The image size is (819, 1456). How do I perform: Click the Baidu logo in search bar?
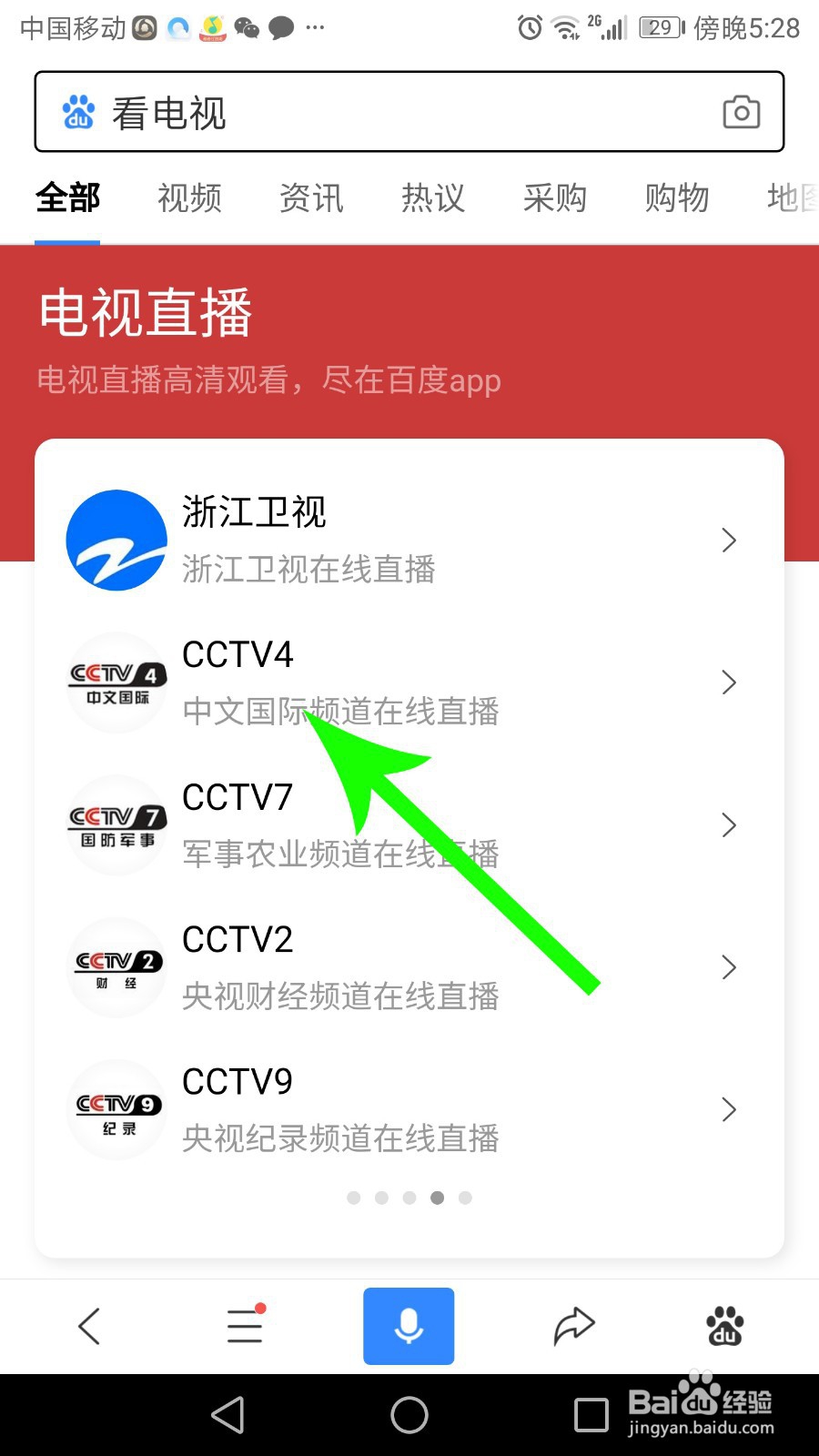(x=79, y=111)
